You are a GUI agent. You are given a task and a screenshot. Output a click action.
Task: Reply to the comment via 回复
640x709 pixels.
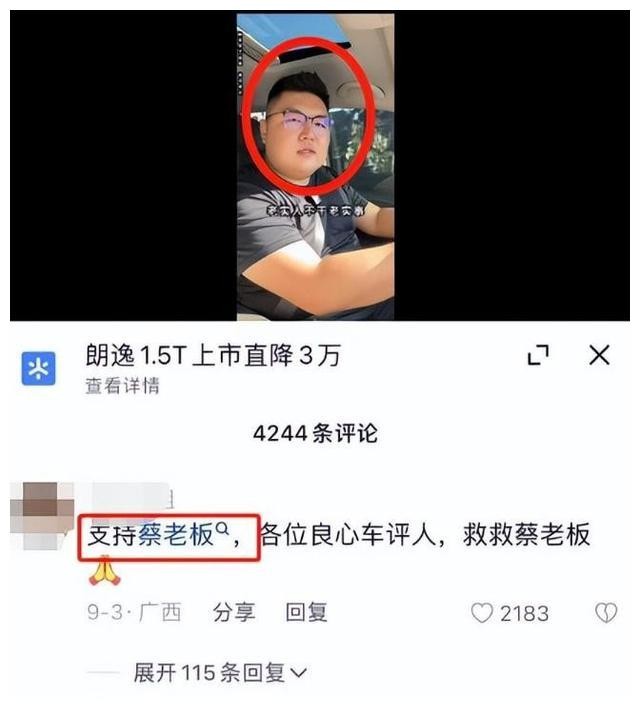307,613
